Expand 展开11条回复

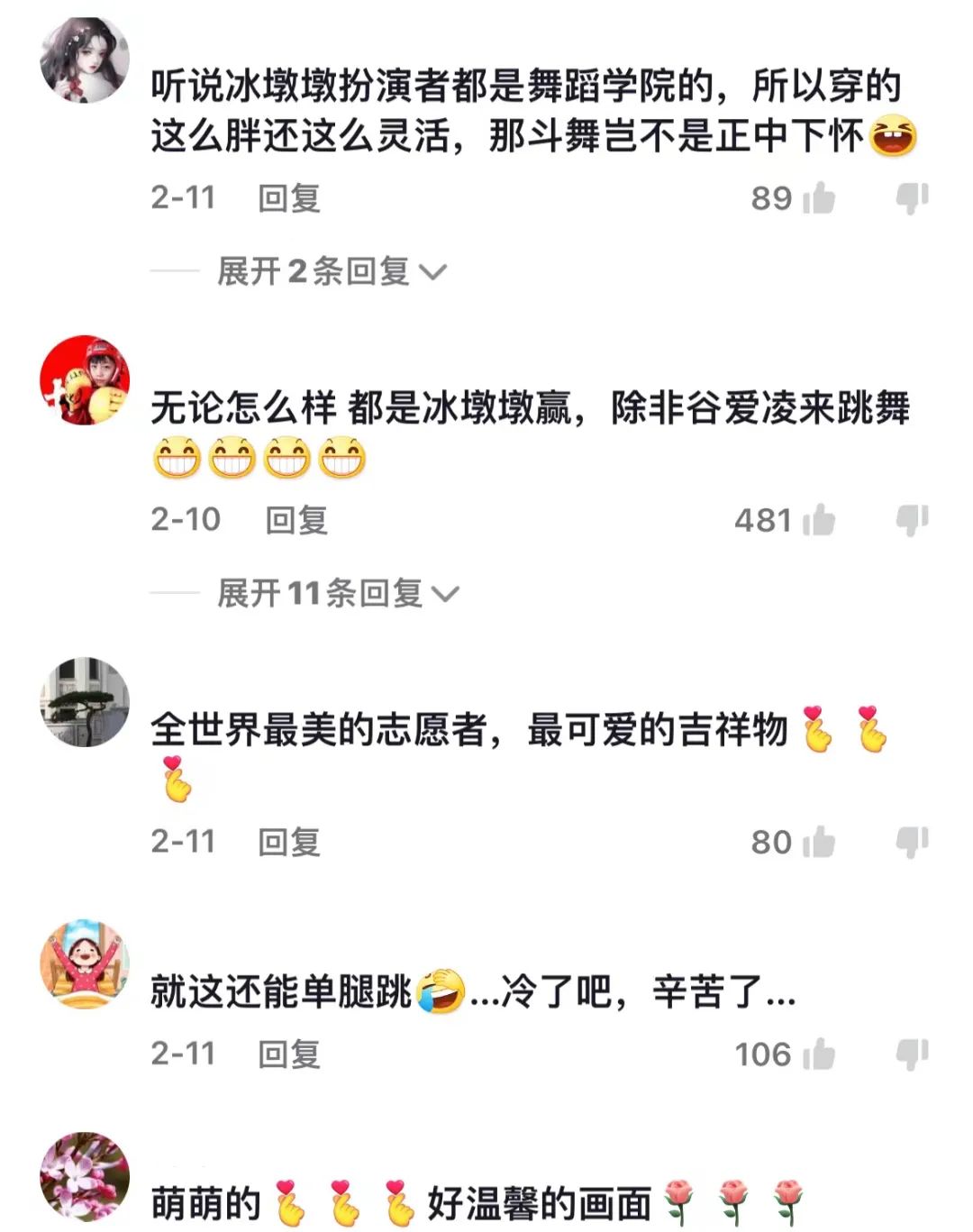pos(338,593)
